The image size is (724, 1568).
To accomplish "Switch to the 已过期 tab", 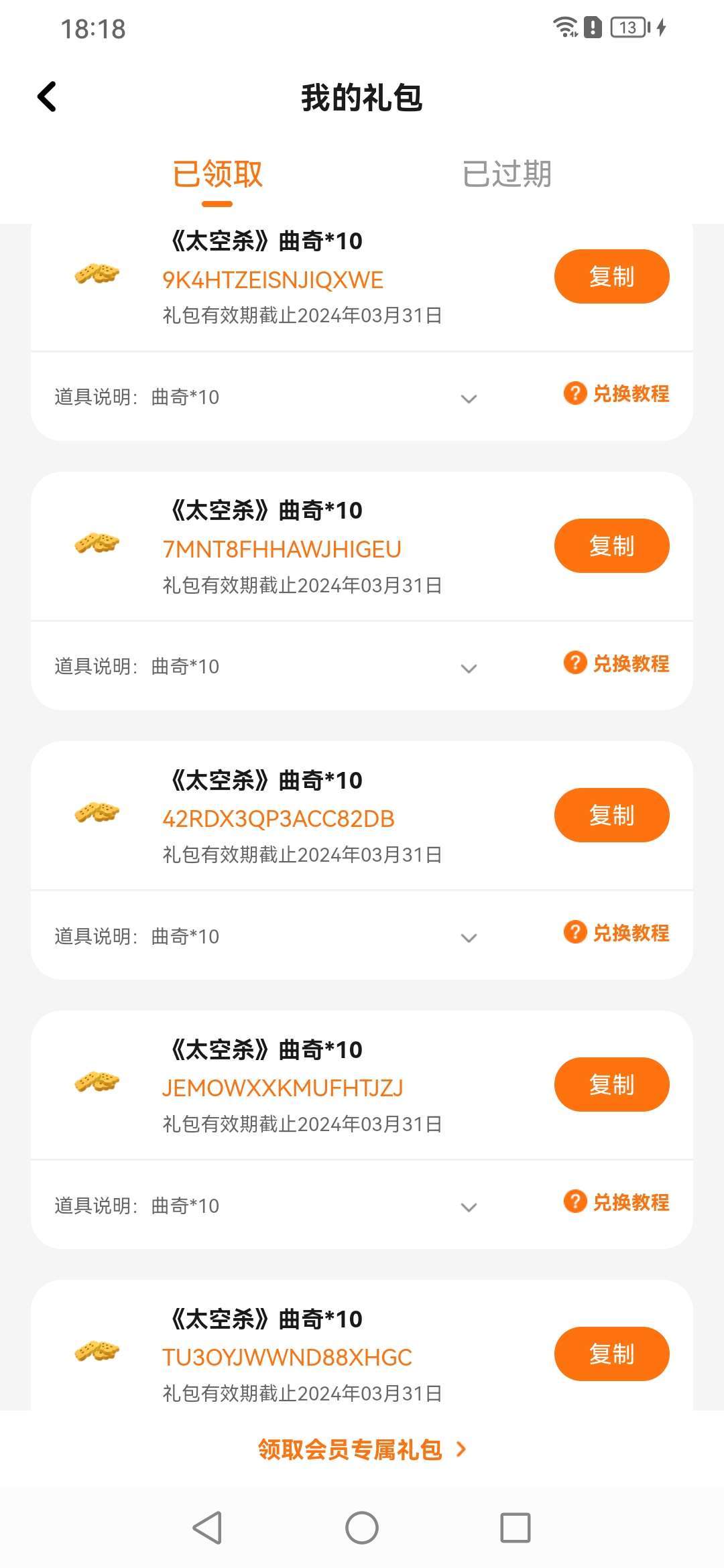I will tap(507, 174).
